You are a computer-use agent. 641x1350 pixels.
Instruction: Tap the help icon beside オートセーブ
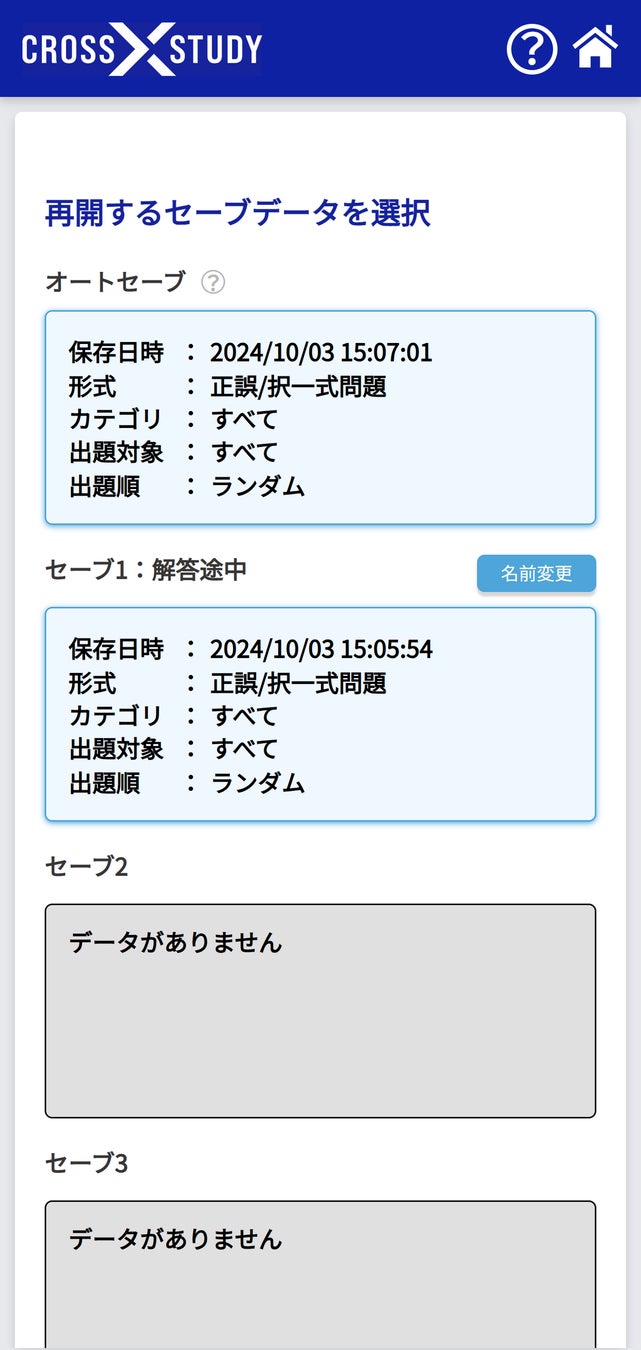(x=213, y=283)
